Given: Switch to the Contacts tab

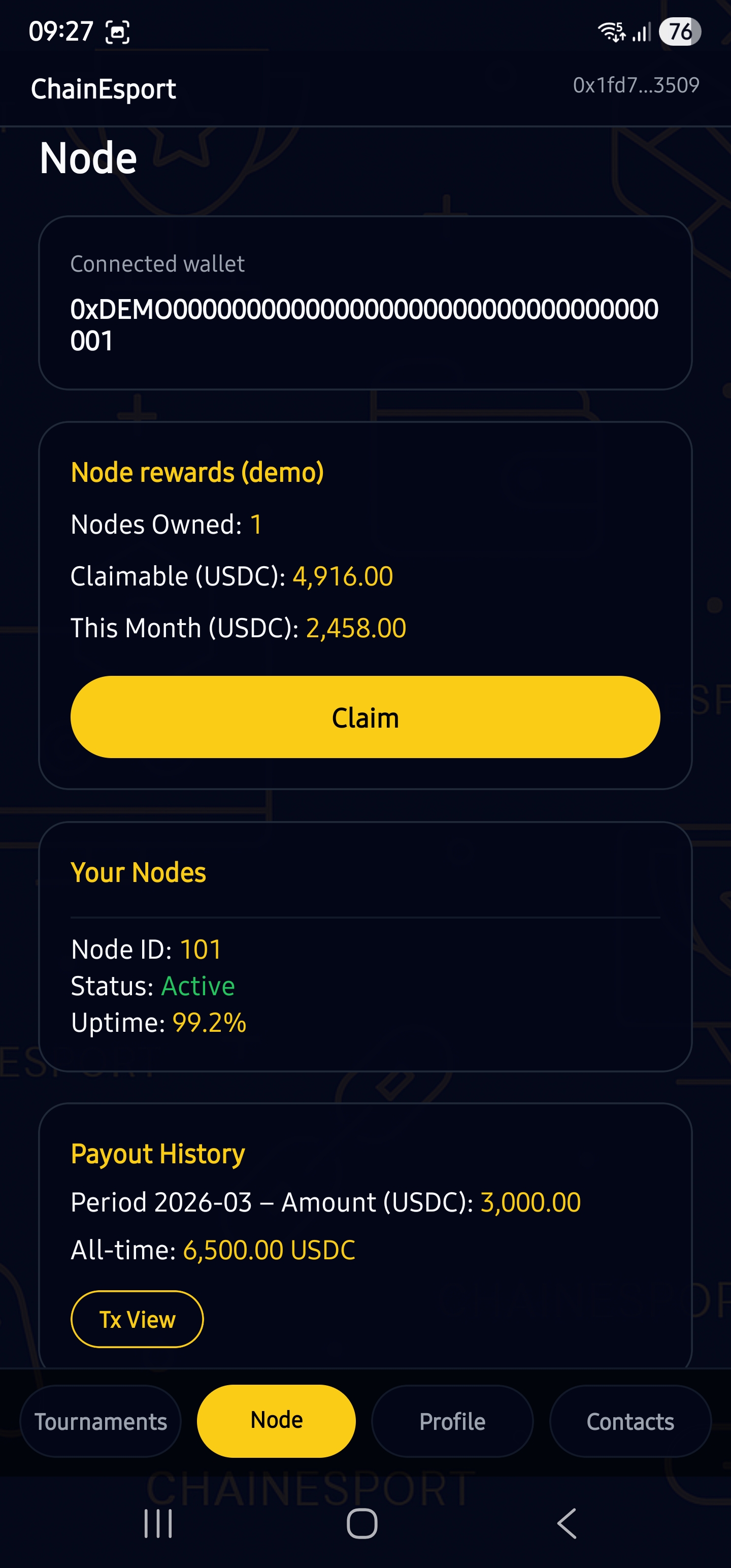Looking at the screenshot, I should coord(630,1421).
